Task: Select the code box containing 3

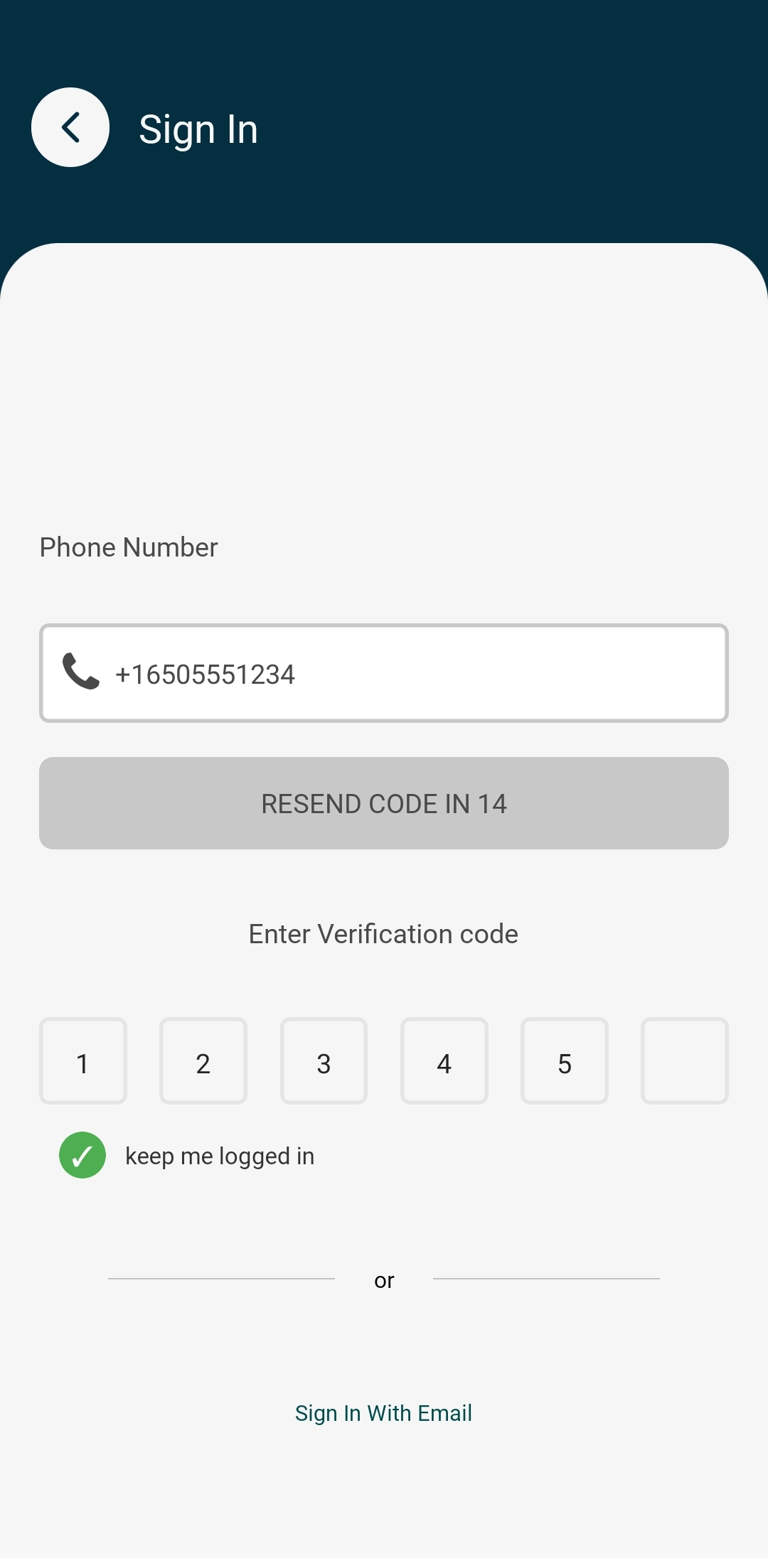Action: (324, 1061)
